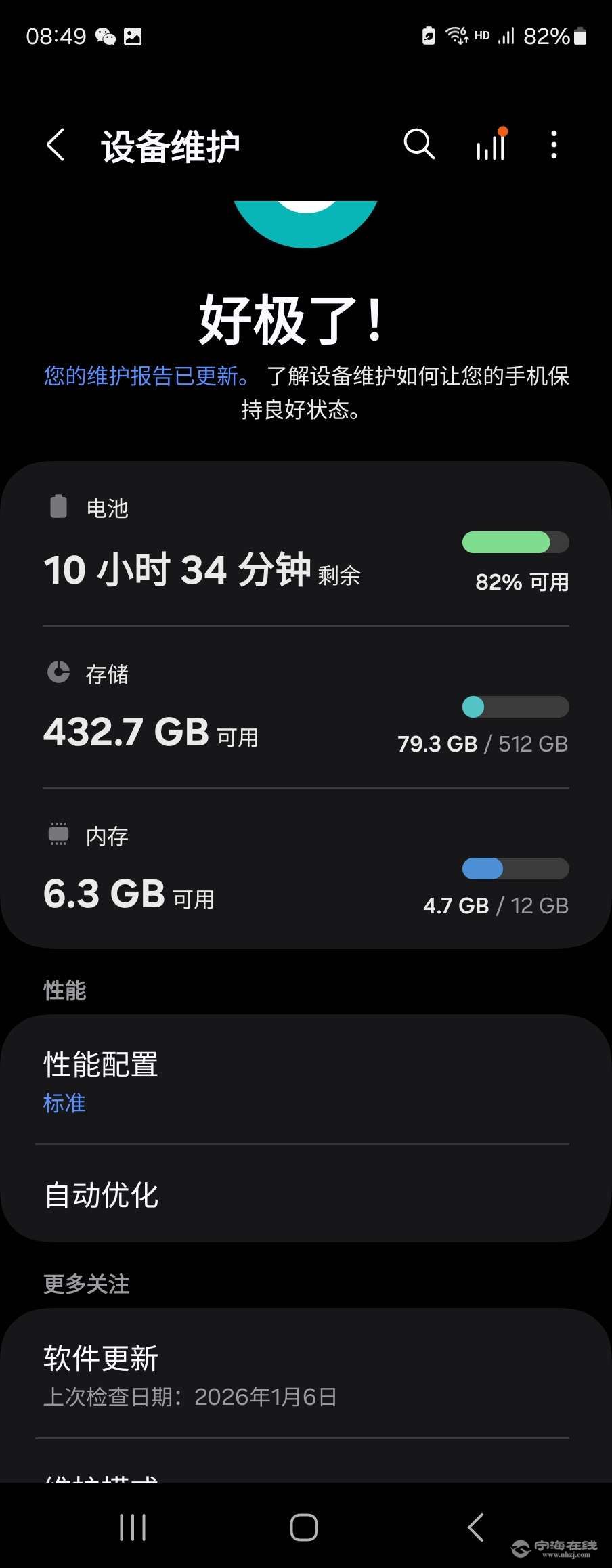Open 自动优化 settings
The image size is (612, 1568).
(306, 1195)
